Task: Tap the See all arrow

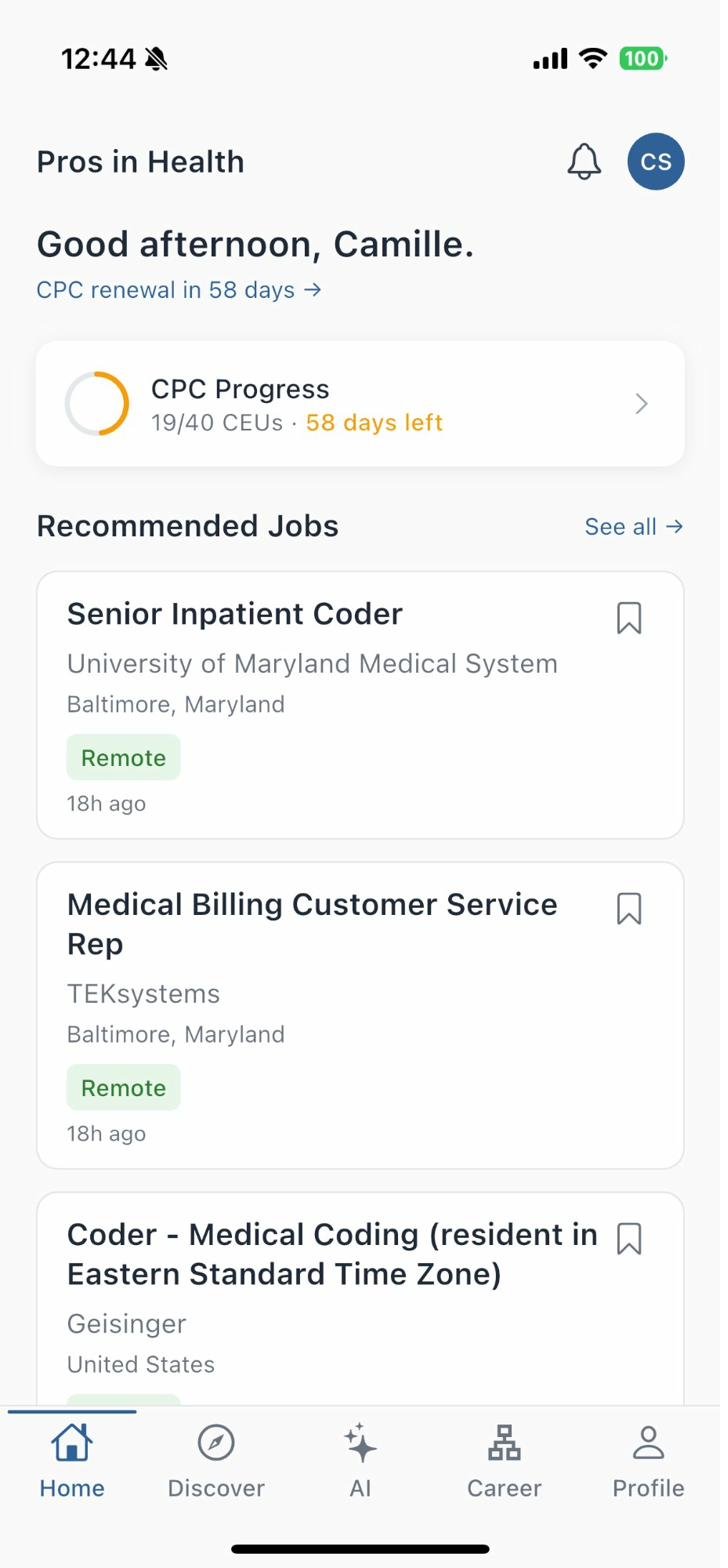Action: (674, 526)
